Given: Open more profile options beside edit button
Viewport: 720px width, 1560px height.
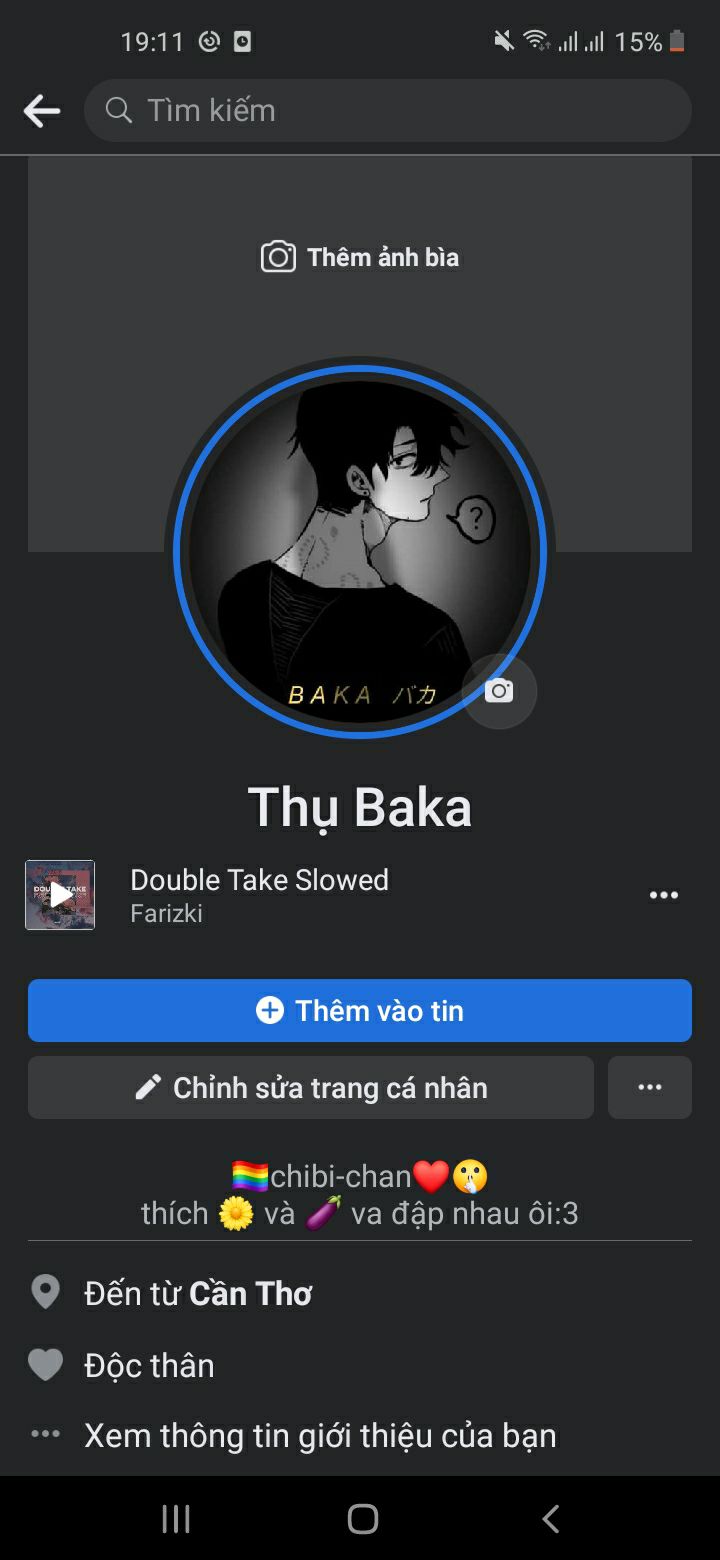Looking at the screenshot, I should [650, 1087].
